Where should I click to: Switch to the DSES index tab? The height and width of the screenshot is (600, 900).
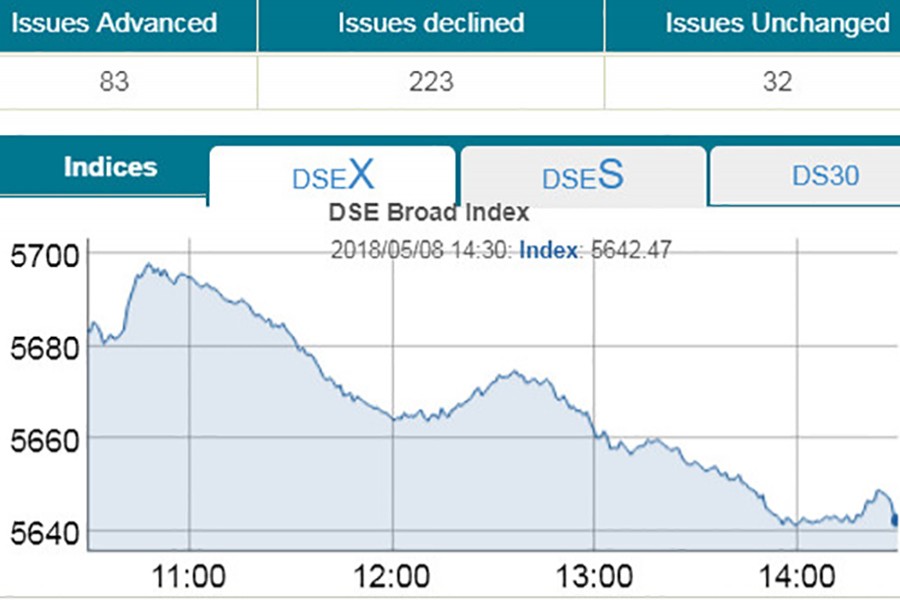coord(582,176)
